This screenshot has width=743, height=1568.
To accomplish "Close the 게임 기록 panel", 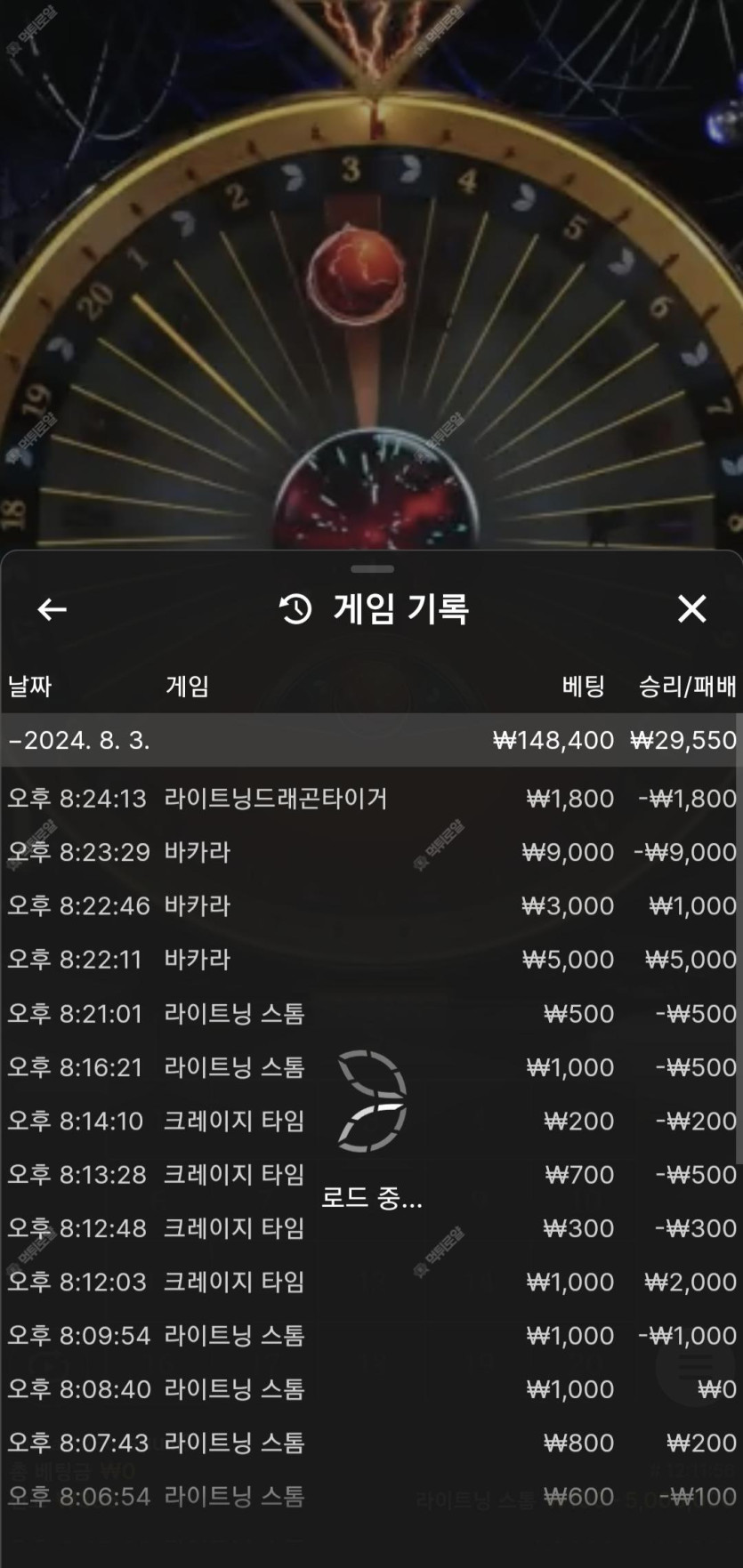I will (691, 609).
